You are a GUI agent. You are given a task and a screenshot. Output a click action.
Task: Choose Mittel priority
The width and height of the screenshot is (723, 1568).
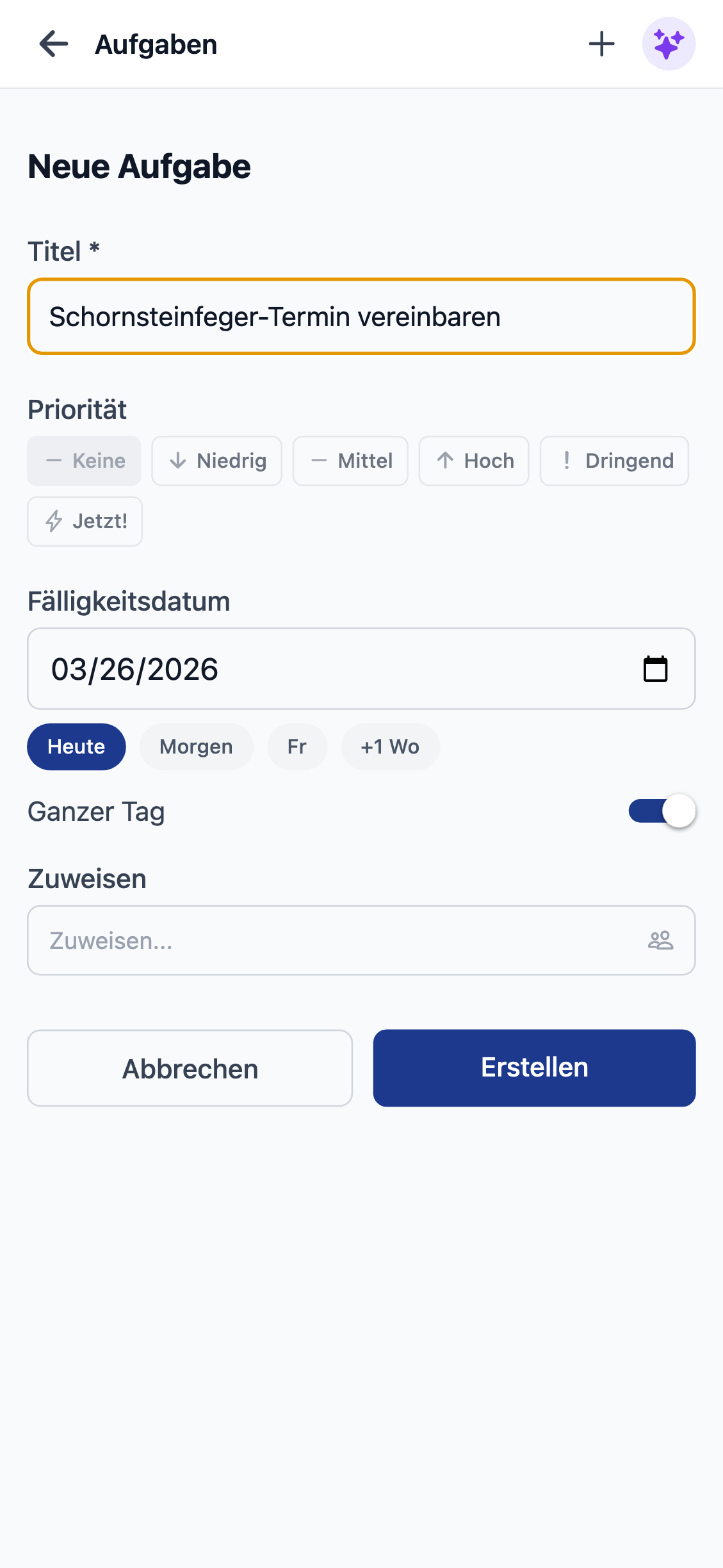click(350, 461)
